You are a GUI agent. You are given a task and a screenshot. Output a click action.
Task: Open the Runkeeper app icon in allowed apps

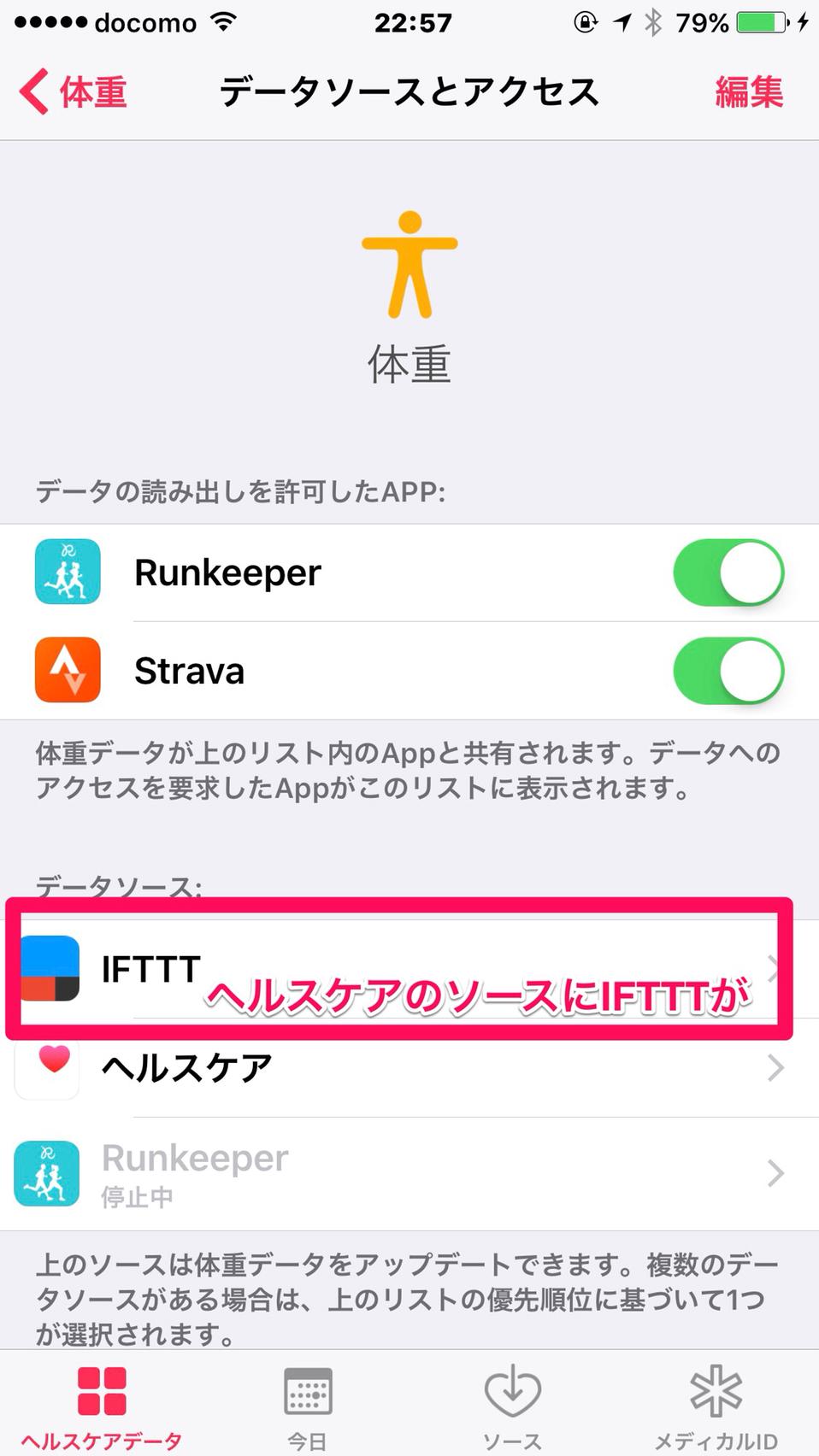pos(67,572)
